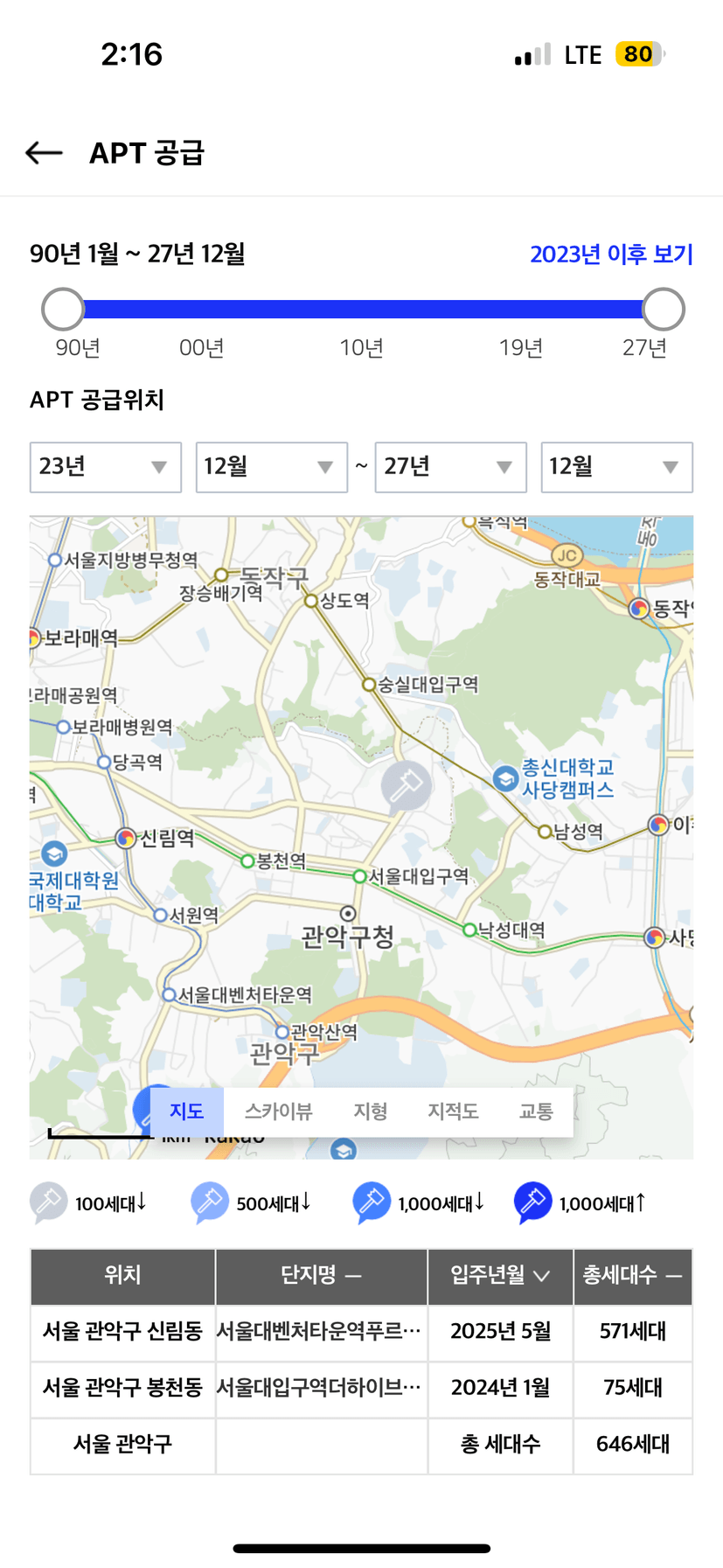This screenshot has width=723, height=1568.
Task: Switch map to 스카이뷰 mode
Action: [278, 1112]
